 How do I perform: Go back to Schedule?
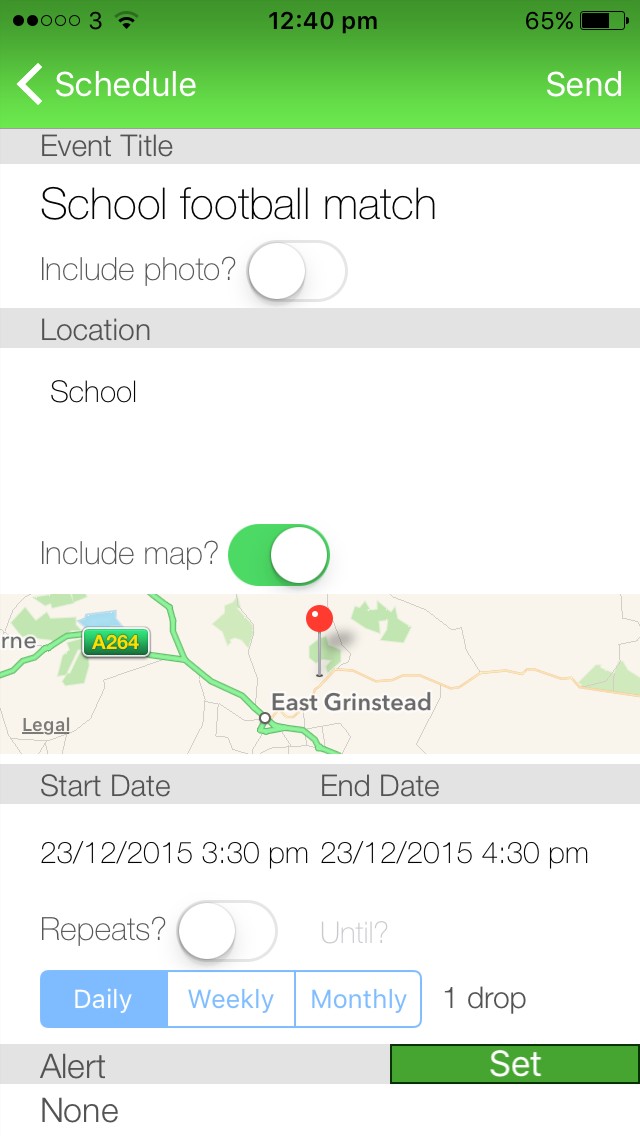point(107,84)
